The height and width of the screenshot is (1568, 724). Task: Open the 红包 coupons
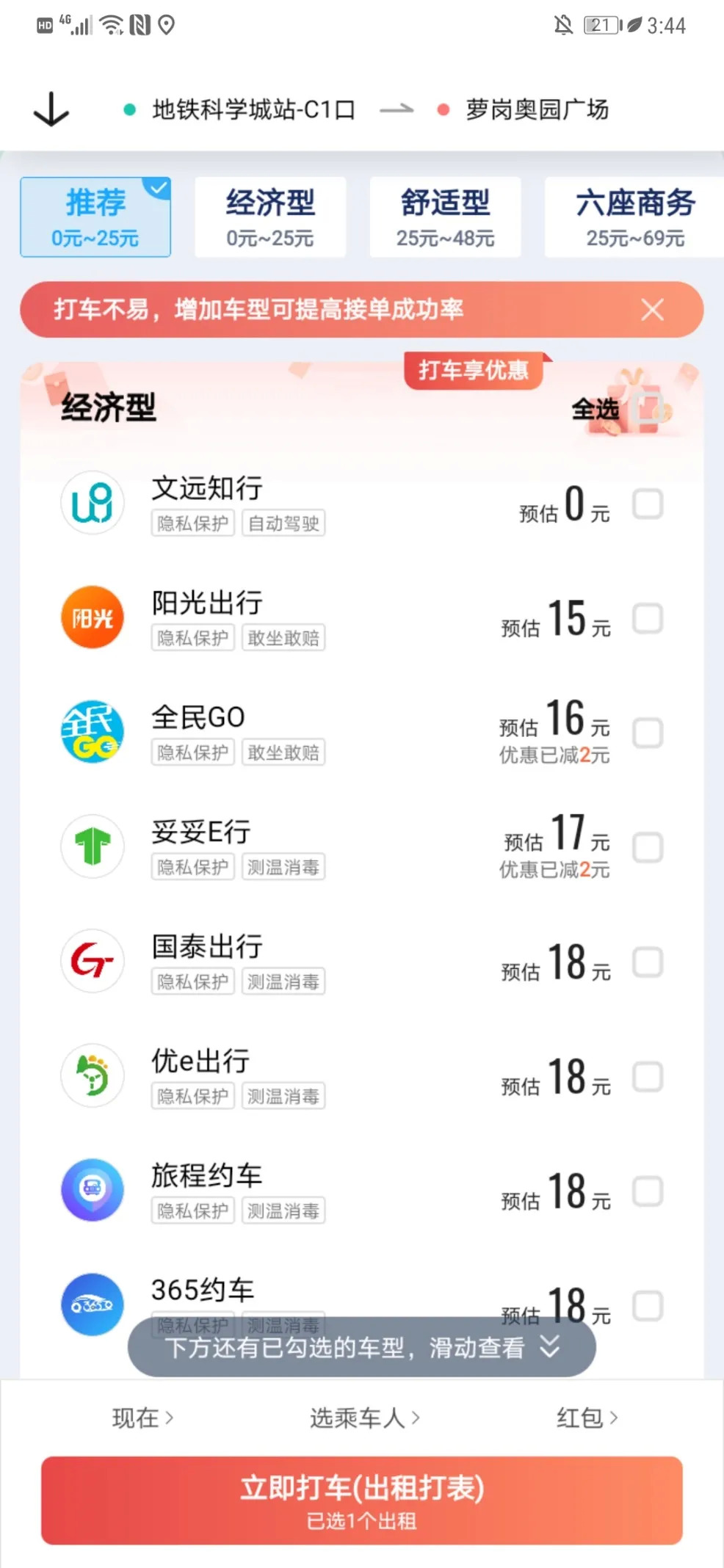(587, 1418)
